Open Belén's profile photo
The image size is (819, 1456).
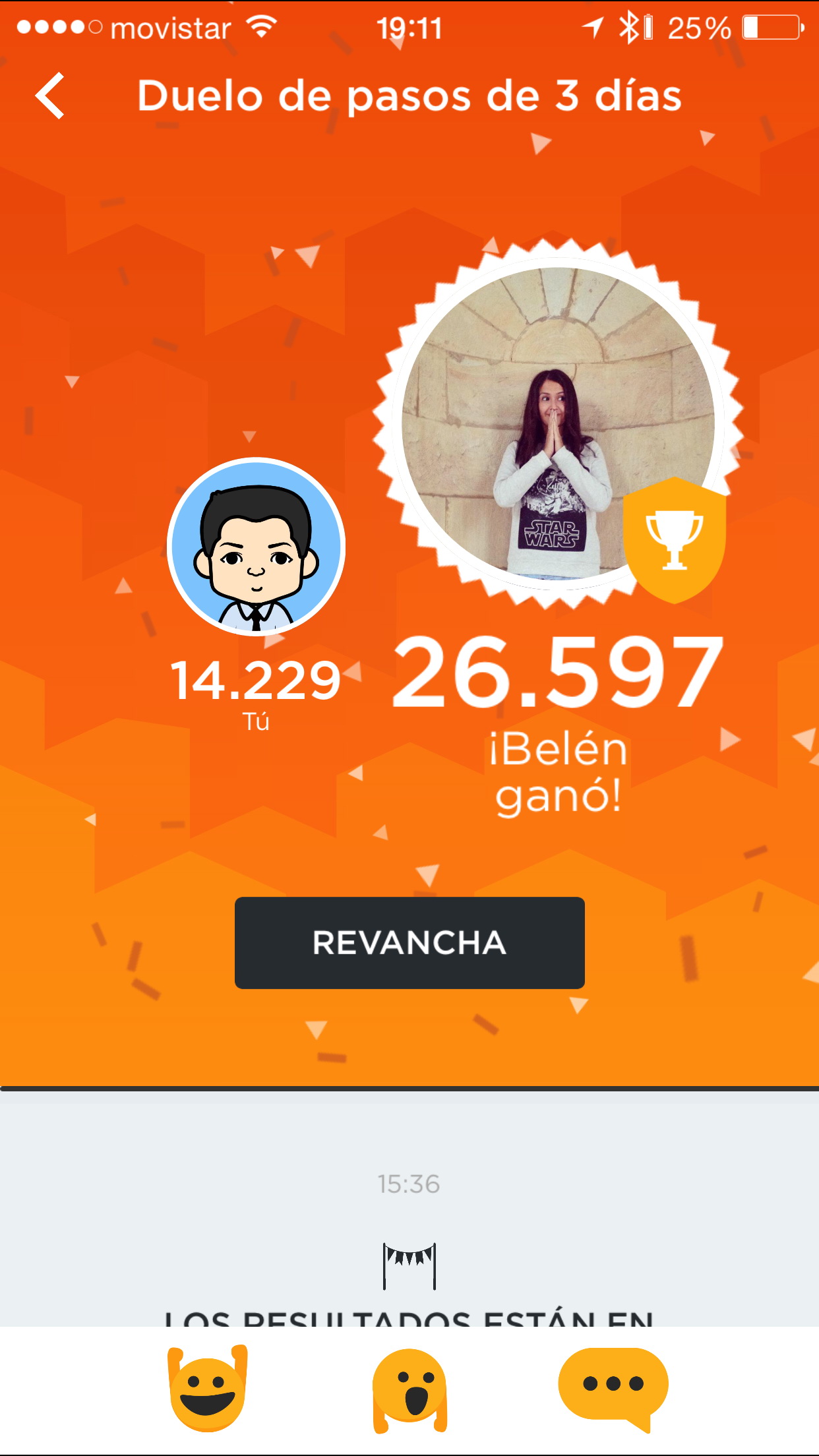tap(558, 423)
